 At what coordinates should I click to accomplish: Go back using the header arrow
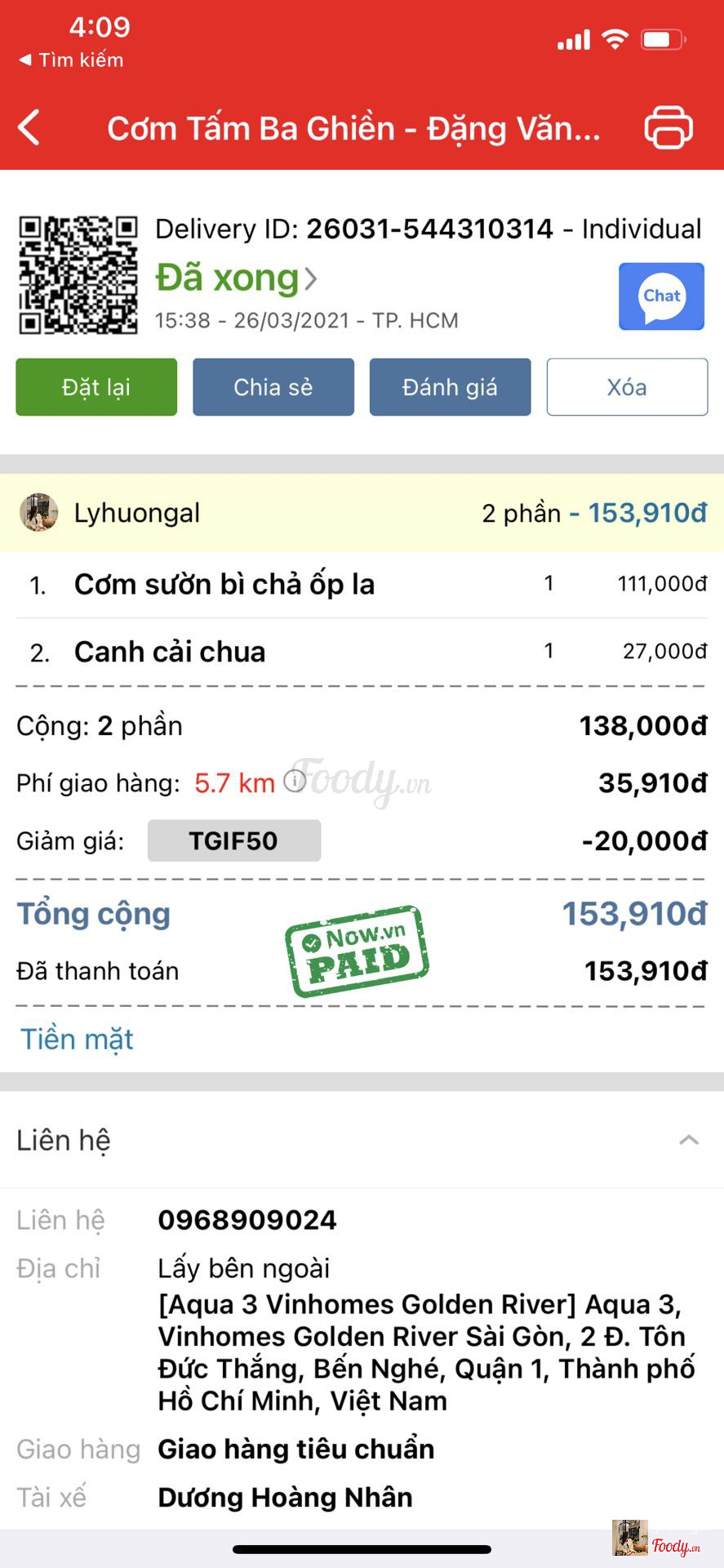tap(29, 128)
